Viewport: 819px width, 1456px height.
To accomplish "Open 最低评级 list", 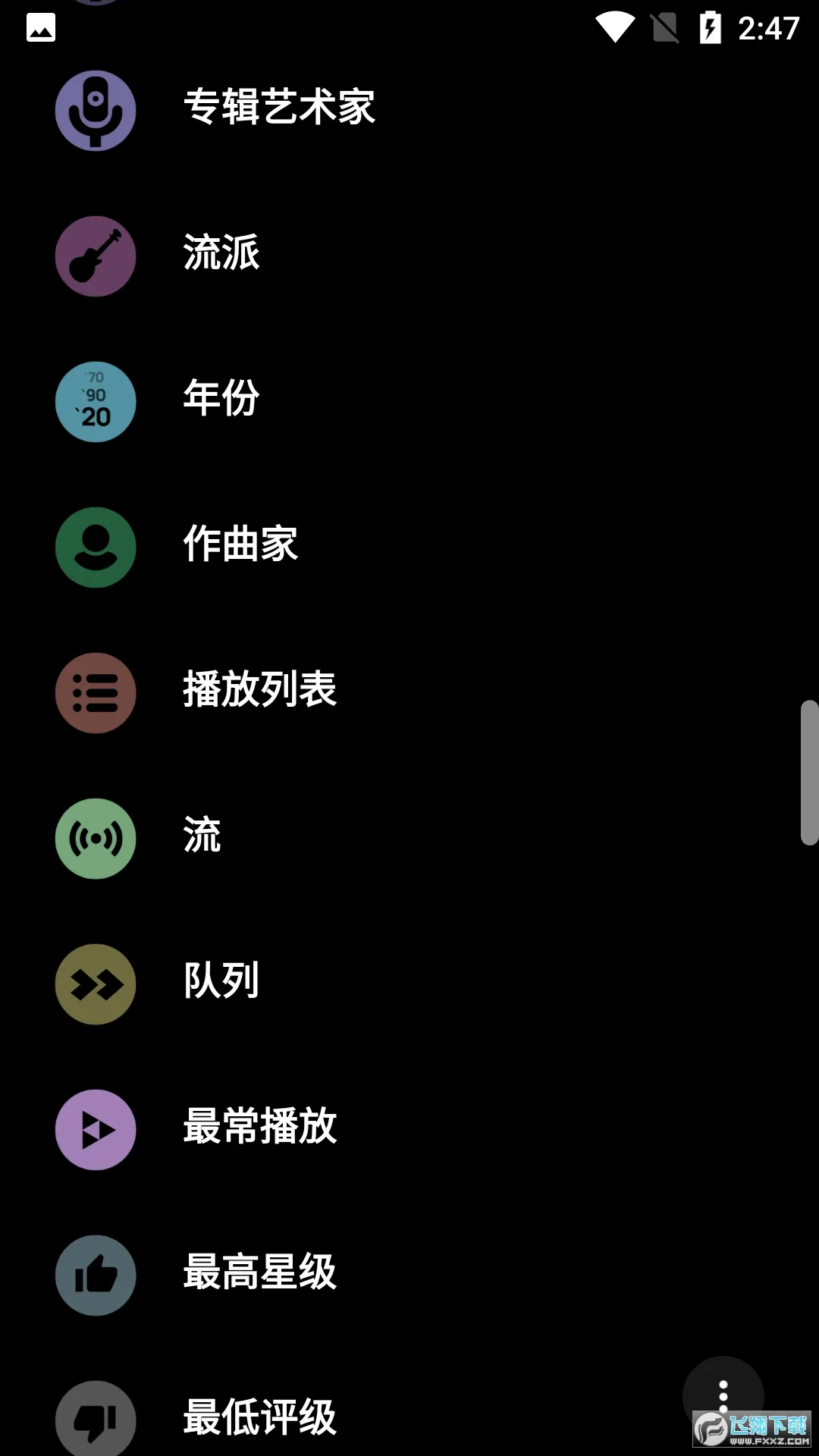I will pyautogui.click(x=259, y=1417).
